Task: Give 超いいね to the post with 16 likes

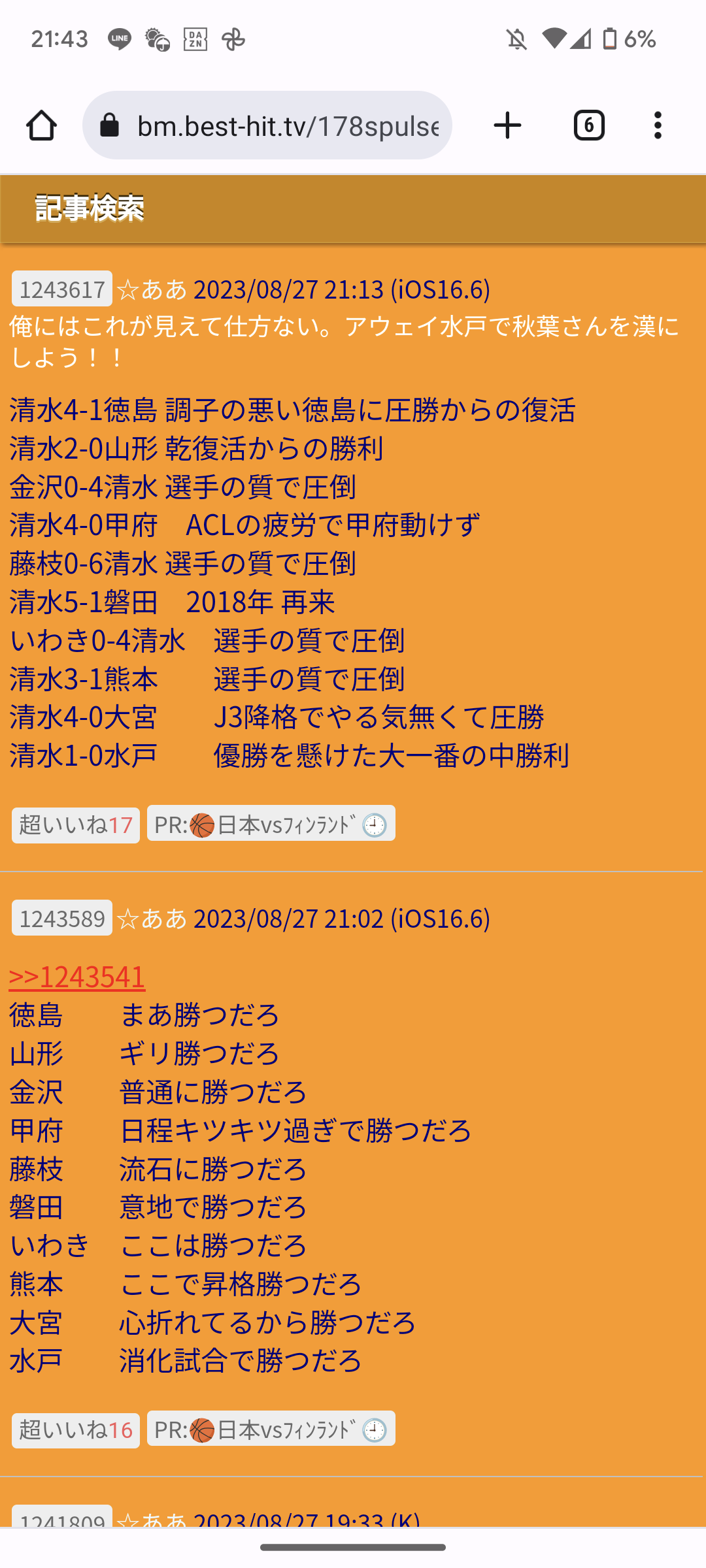Action: point(76,1430)
